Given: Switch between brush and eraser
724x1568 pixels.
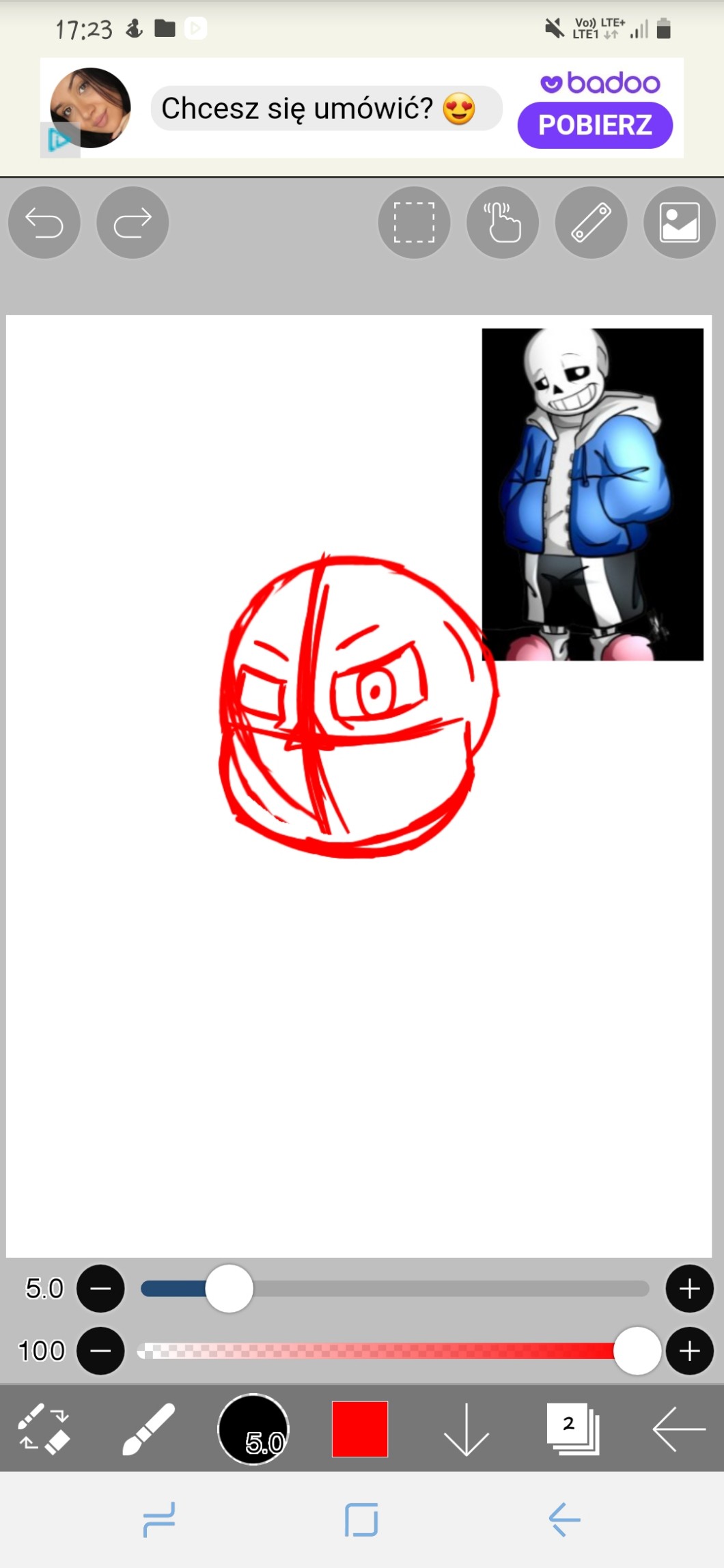Looking at the screenshot, I should 43,1429.
